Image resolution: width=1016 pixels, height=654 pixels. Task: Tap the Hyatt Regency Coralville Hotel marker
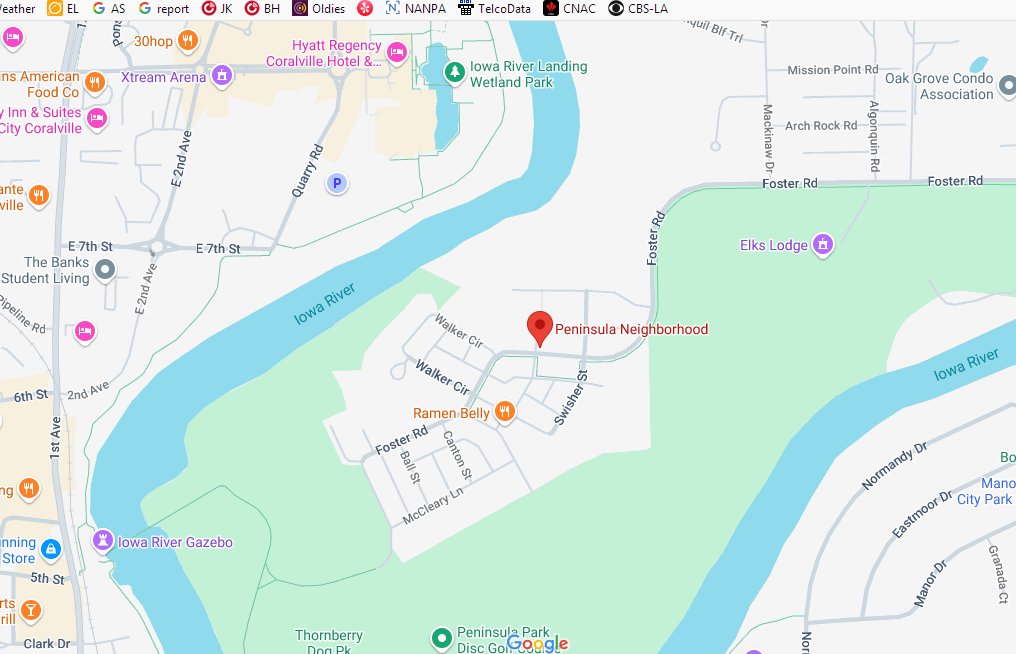[x=397, y=52]
